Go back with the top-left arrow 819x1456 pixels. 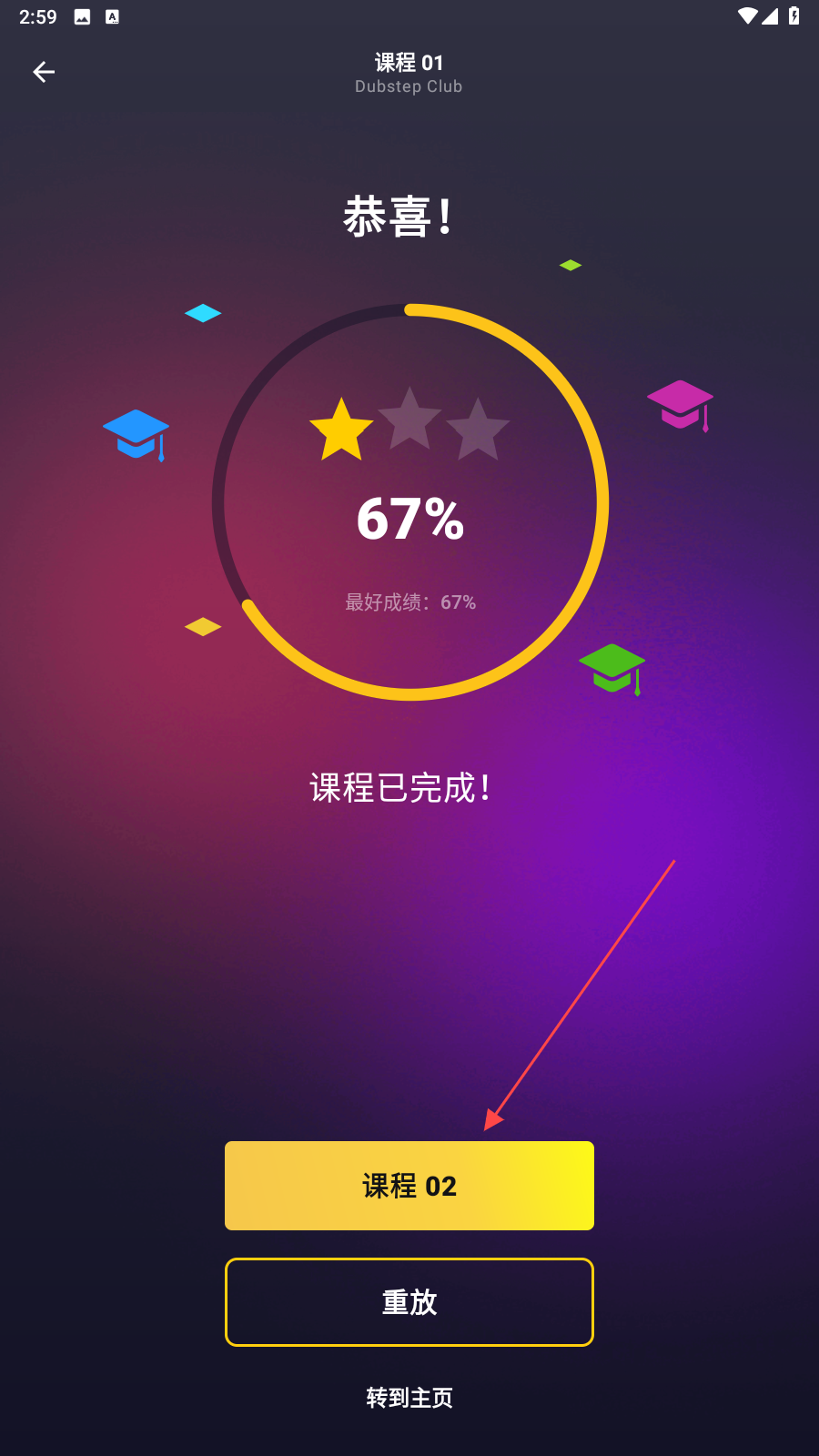coord(44,72)
